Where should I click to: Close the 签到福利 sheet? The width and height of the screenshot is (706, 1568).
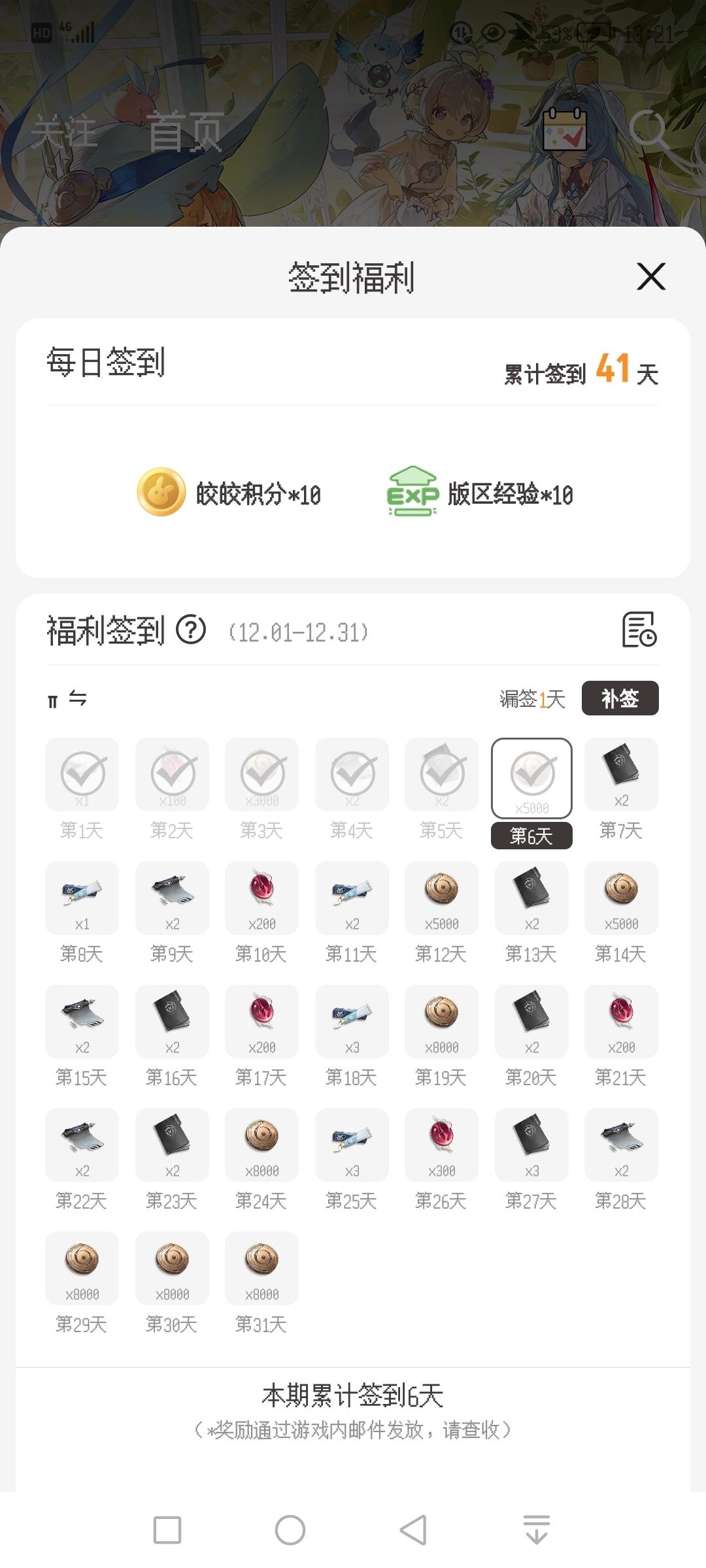click(x=651, y=276)
